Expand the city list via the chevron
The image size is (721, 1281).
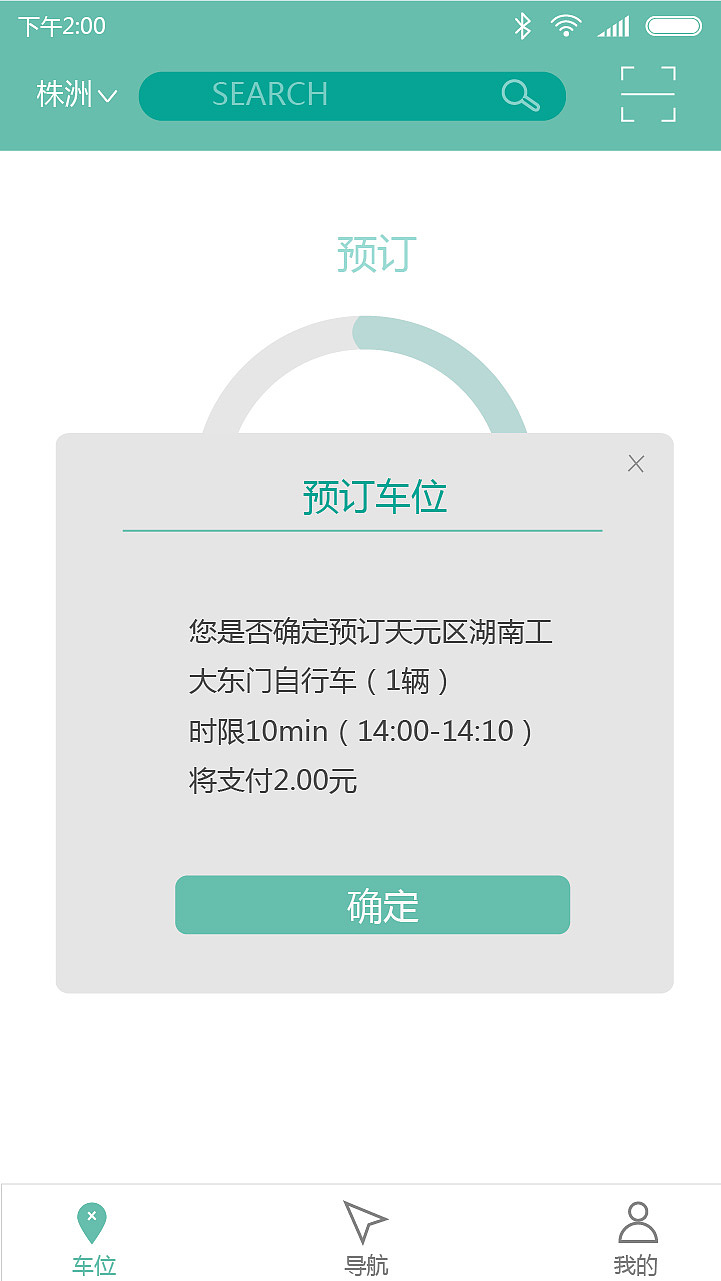110,97
